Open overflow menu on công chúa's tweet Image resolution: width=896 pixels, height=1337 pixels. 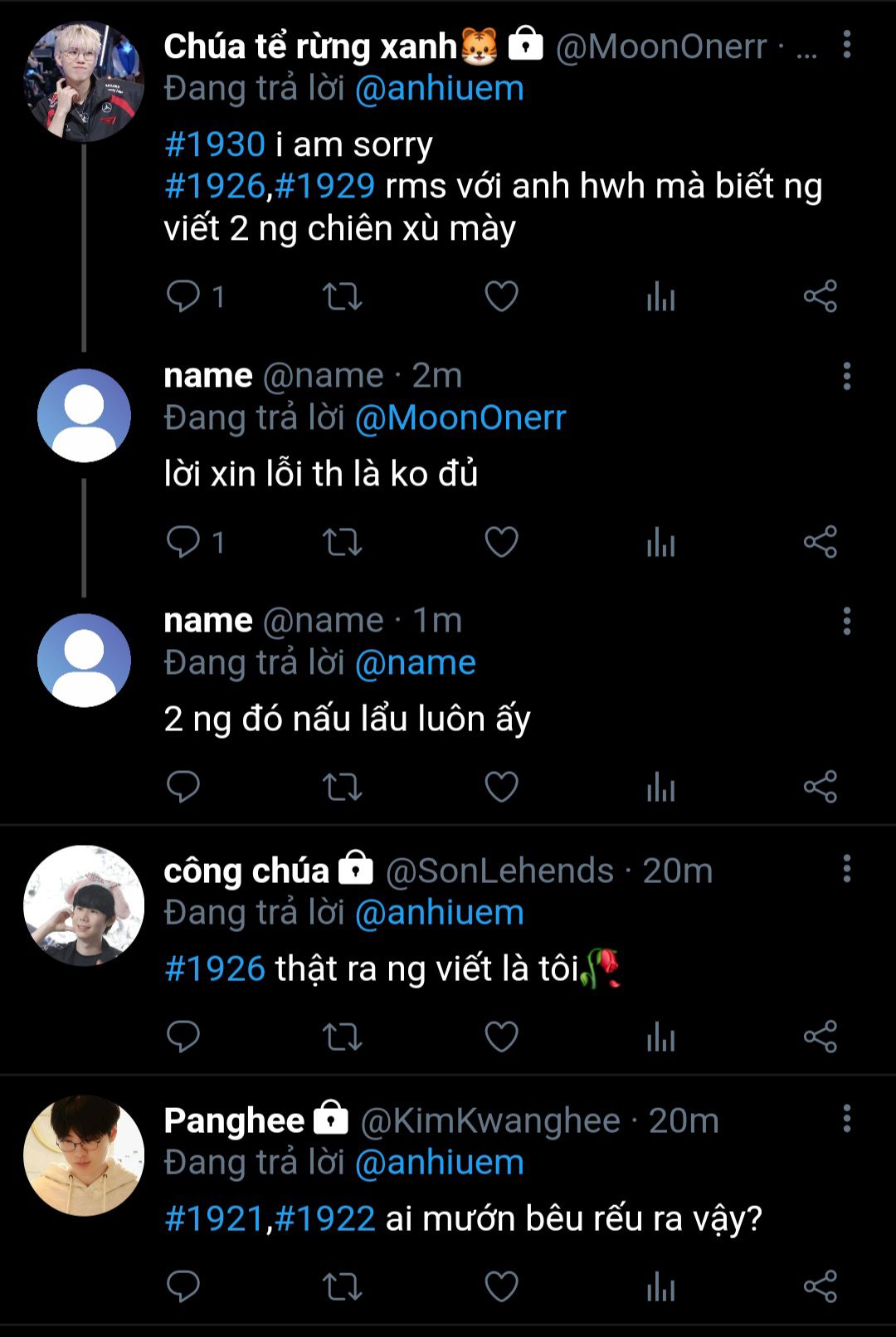(x=846, y=869)
